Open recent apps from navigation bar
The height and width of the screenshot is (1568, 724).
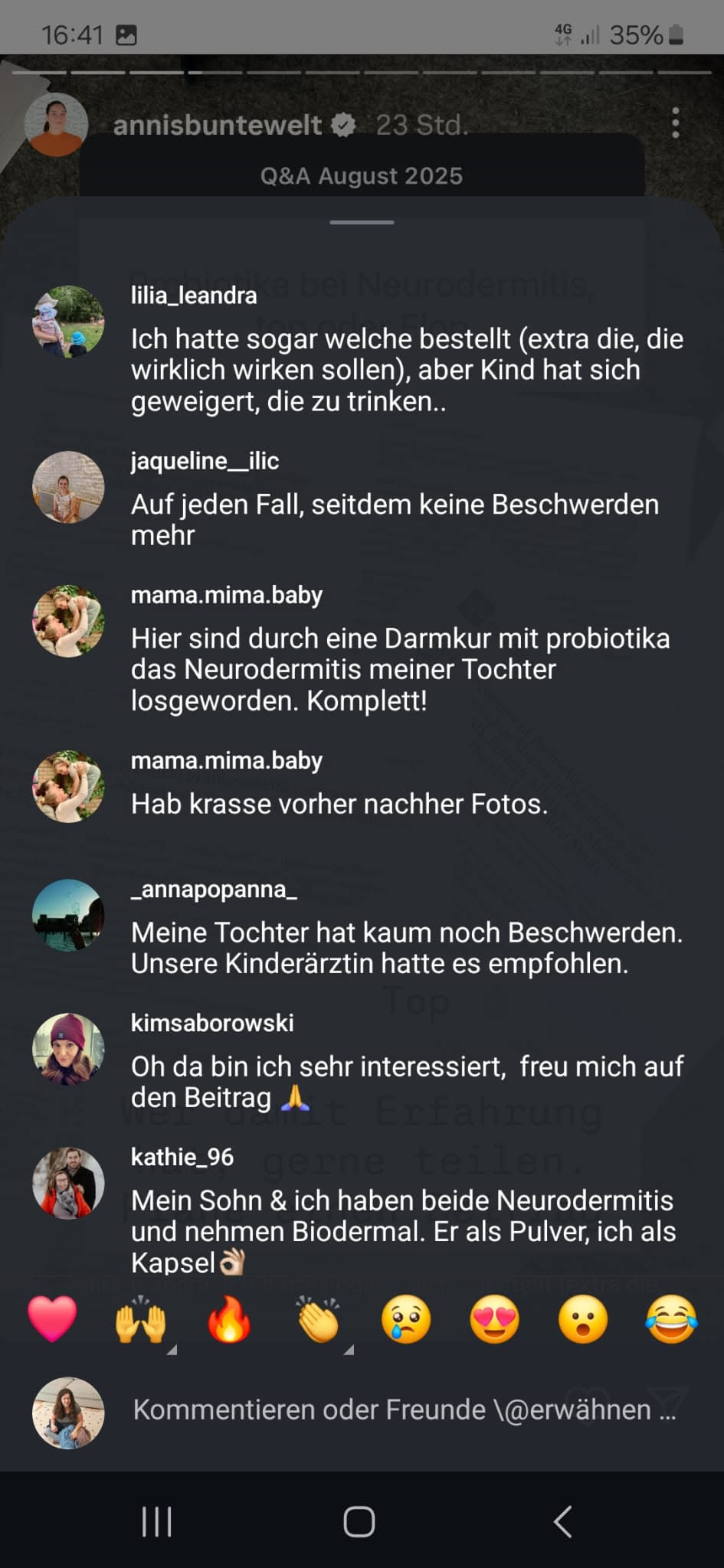pos(157,1521)
